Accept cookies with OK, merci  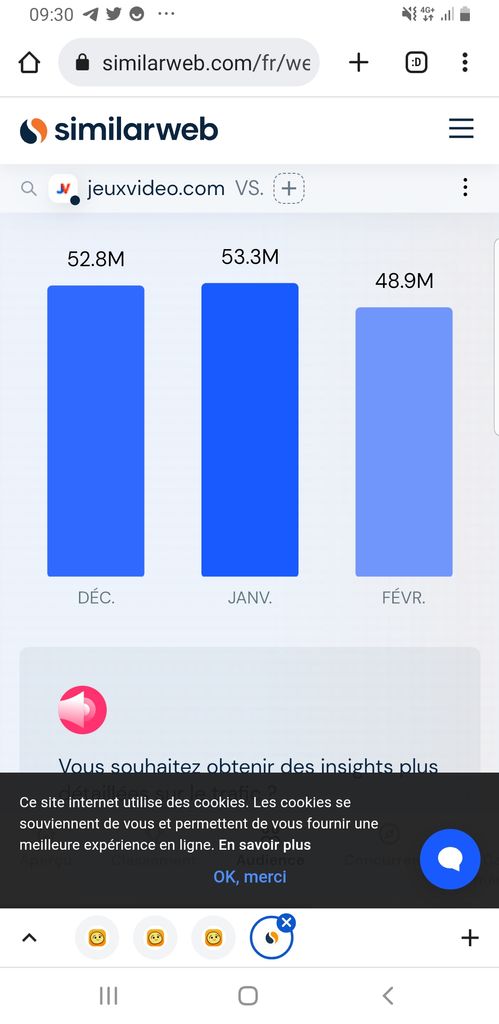pyautogui.click(x=250, y=876)
